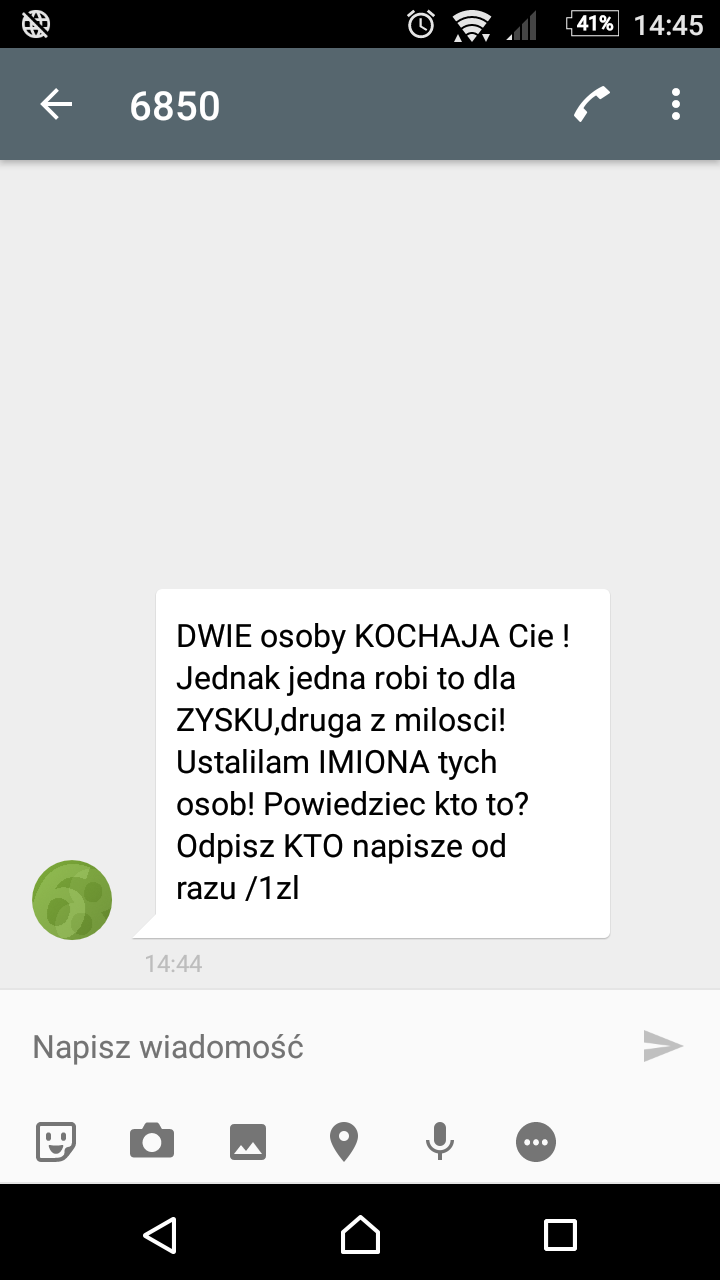This screenshot has height=1280, width=720.
Task: Send the message with the arrow icon
Action: point(662,1047)
